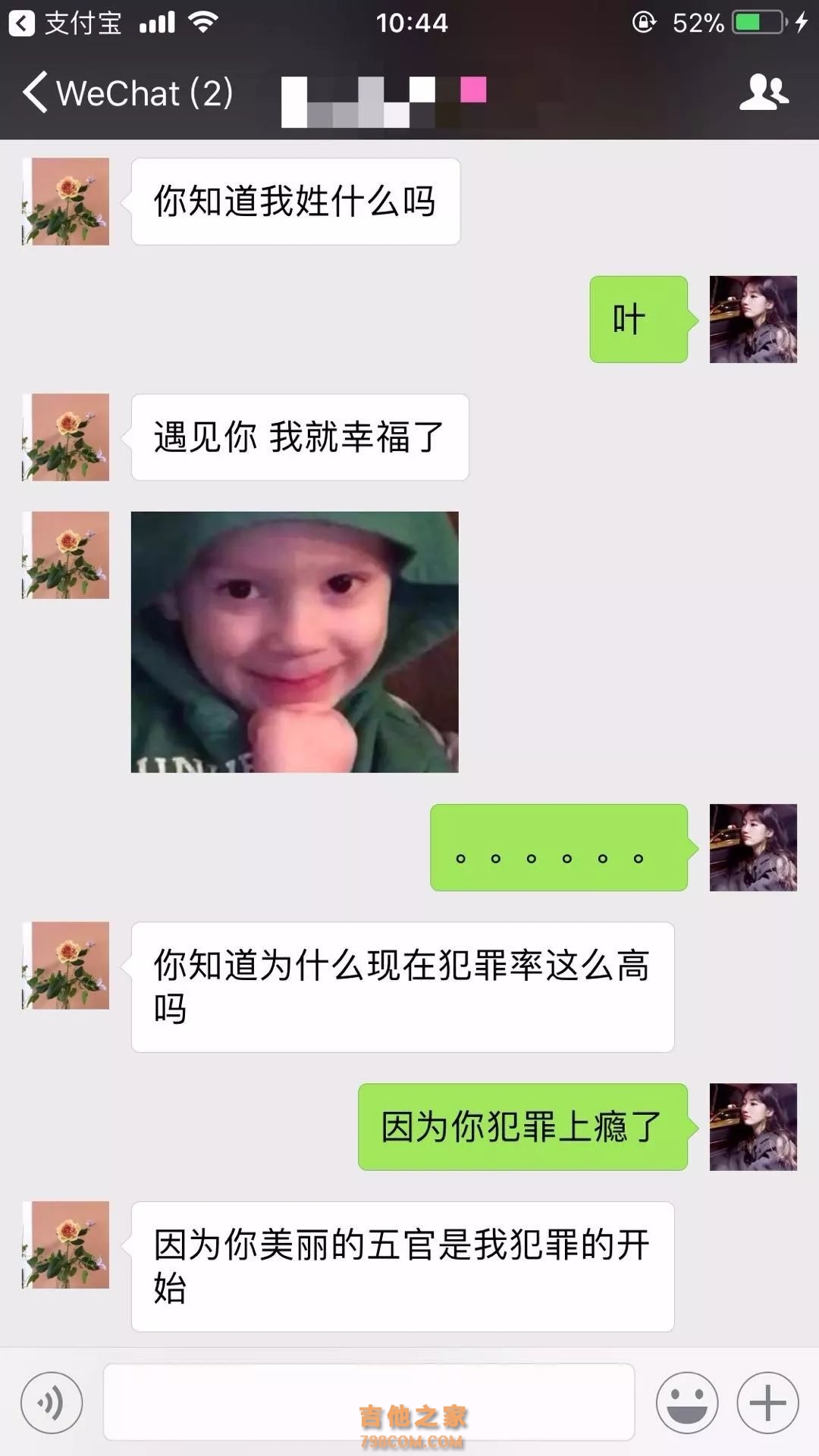Open the emoji sticker panel
This screenshot has width=819, height=1456.
click(687, 1402)
